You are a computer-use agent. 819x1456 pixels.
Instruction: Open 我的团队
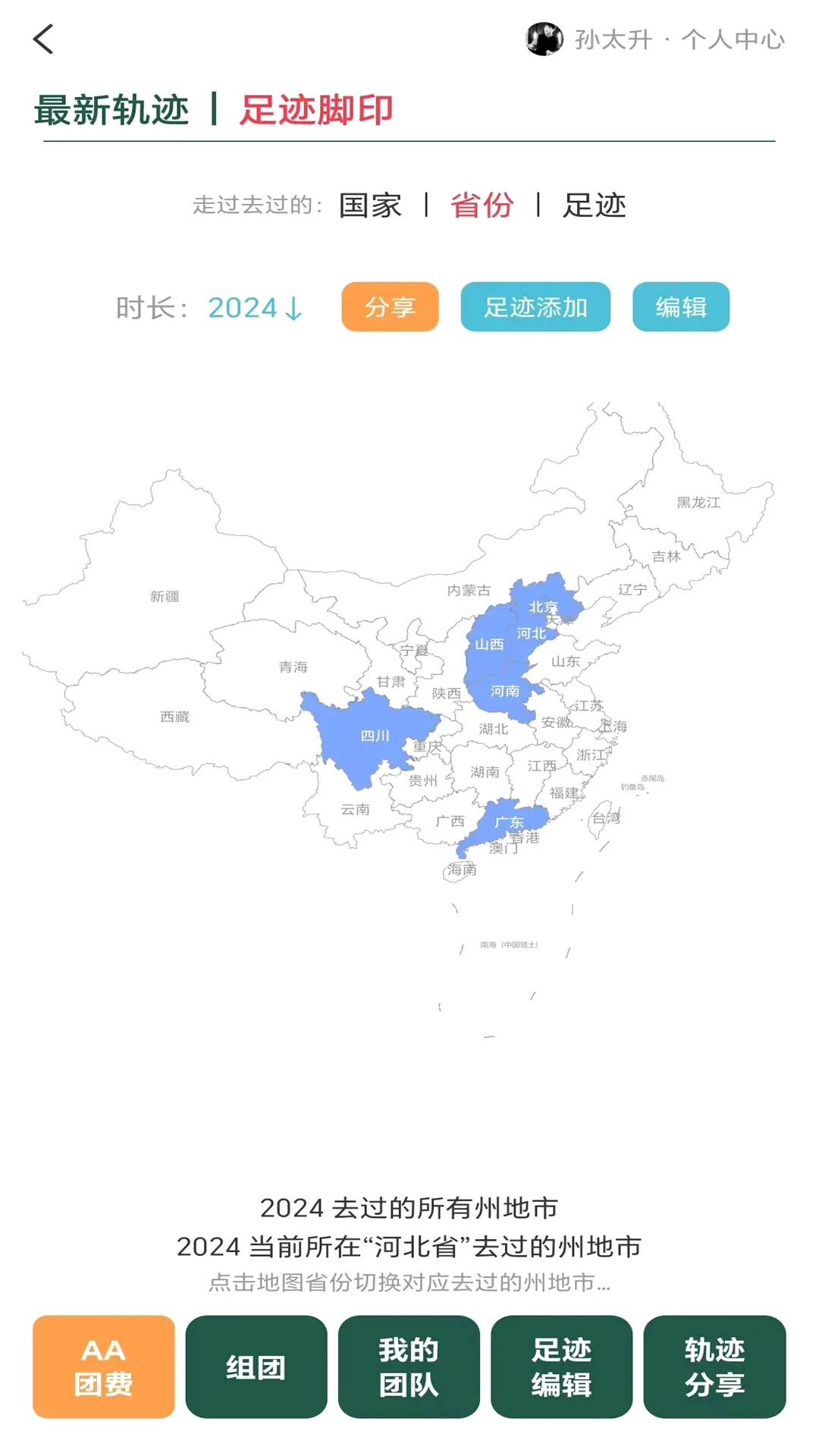click(409, 1367)
